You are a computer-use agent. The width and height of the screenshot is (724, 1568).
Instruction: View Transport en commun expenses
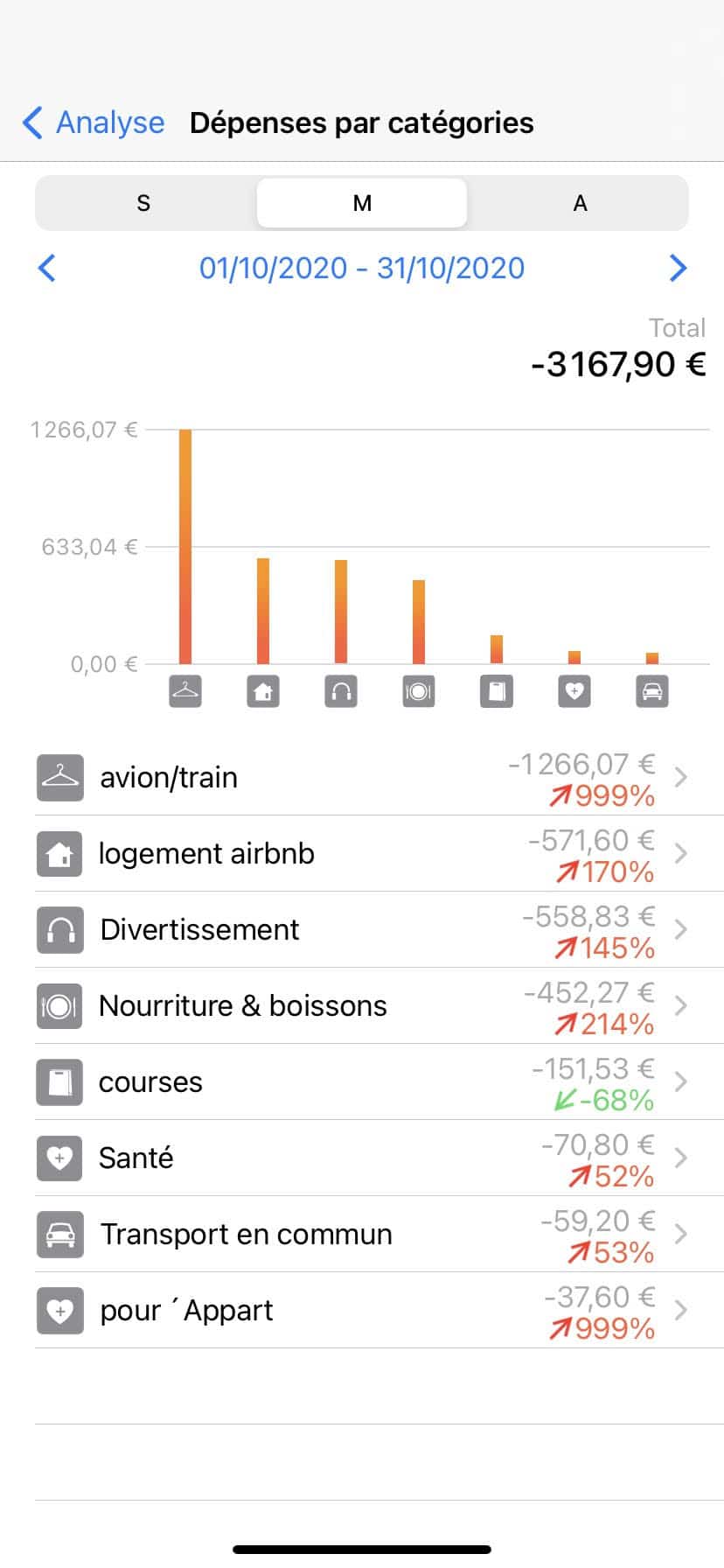(362, 1235)
